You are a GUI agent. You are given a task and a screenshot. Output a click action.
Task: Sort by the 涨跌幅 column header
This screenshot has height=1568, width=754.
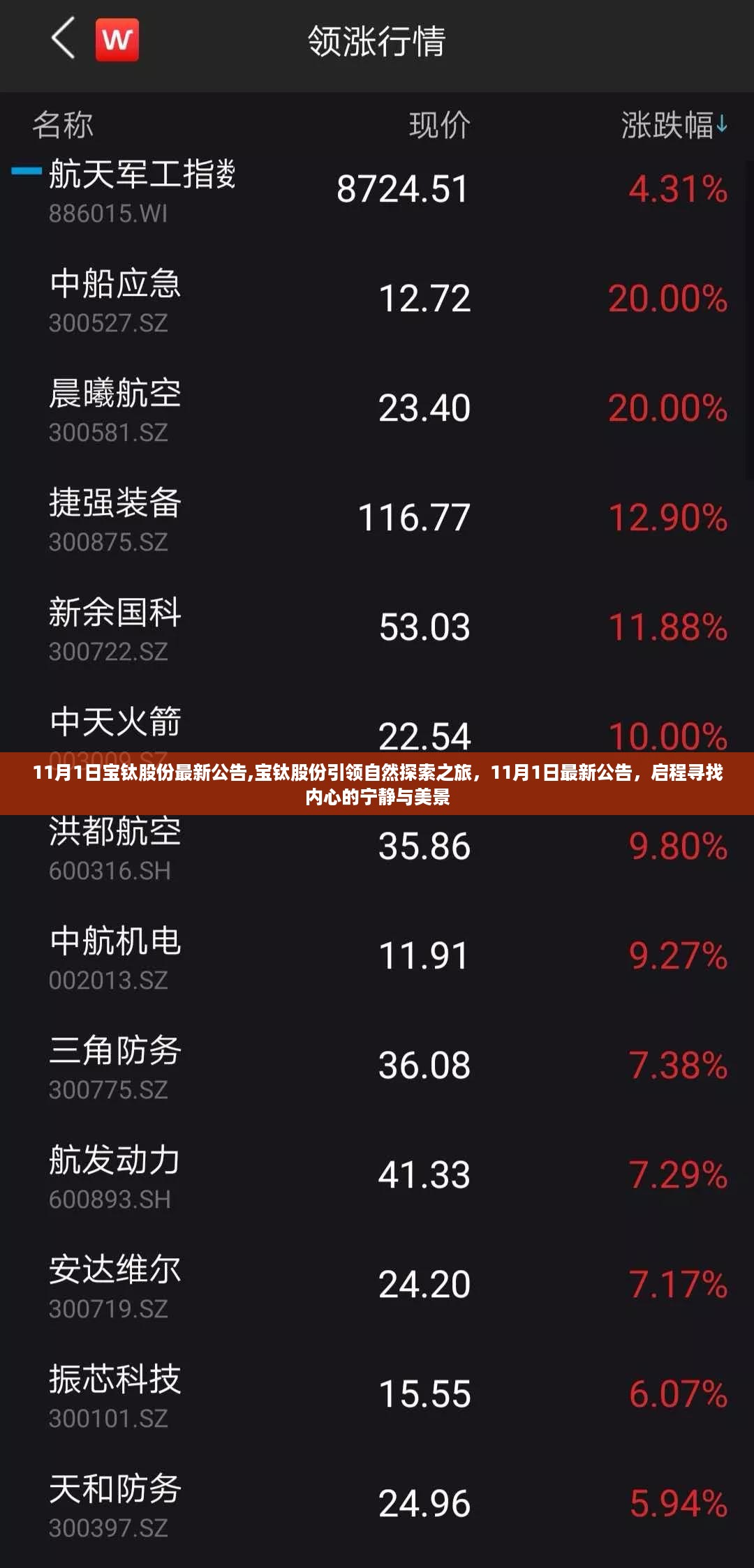click(x=673, y=126)
